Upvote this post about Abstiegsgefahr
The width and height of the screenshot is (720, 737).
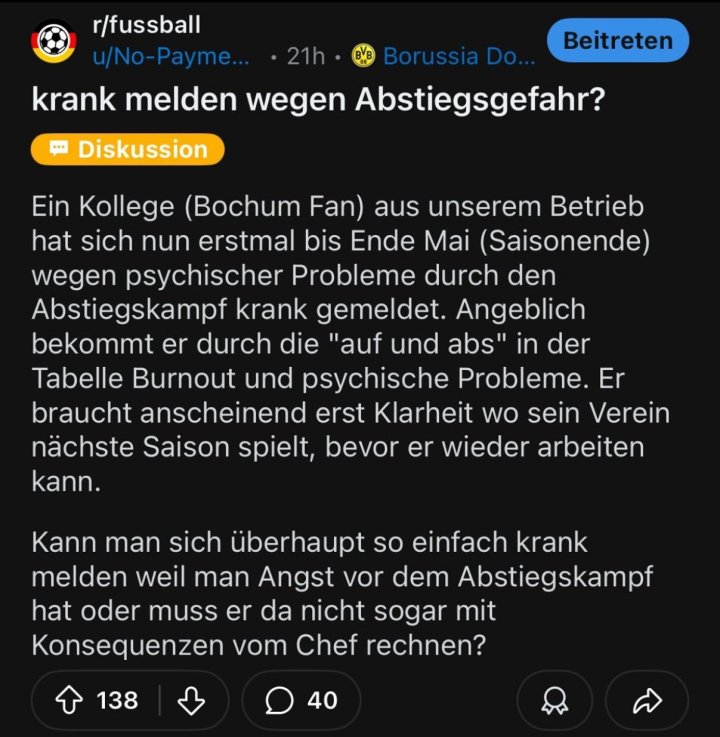(70, 700)
